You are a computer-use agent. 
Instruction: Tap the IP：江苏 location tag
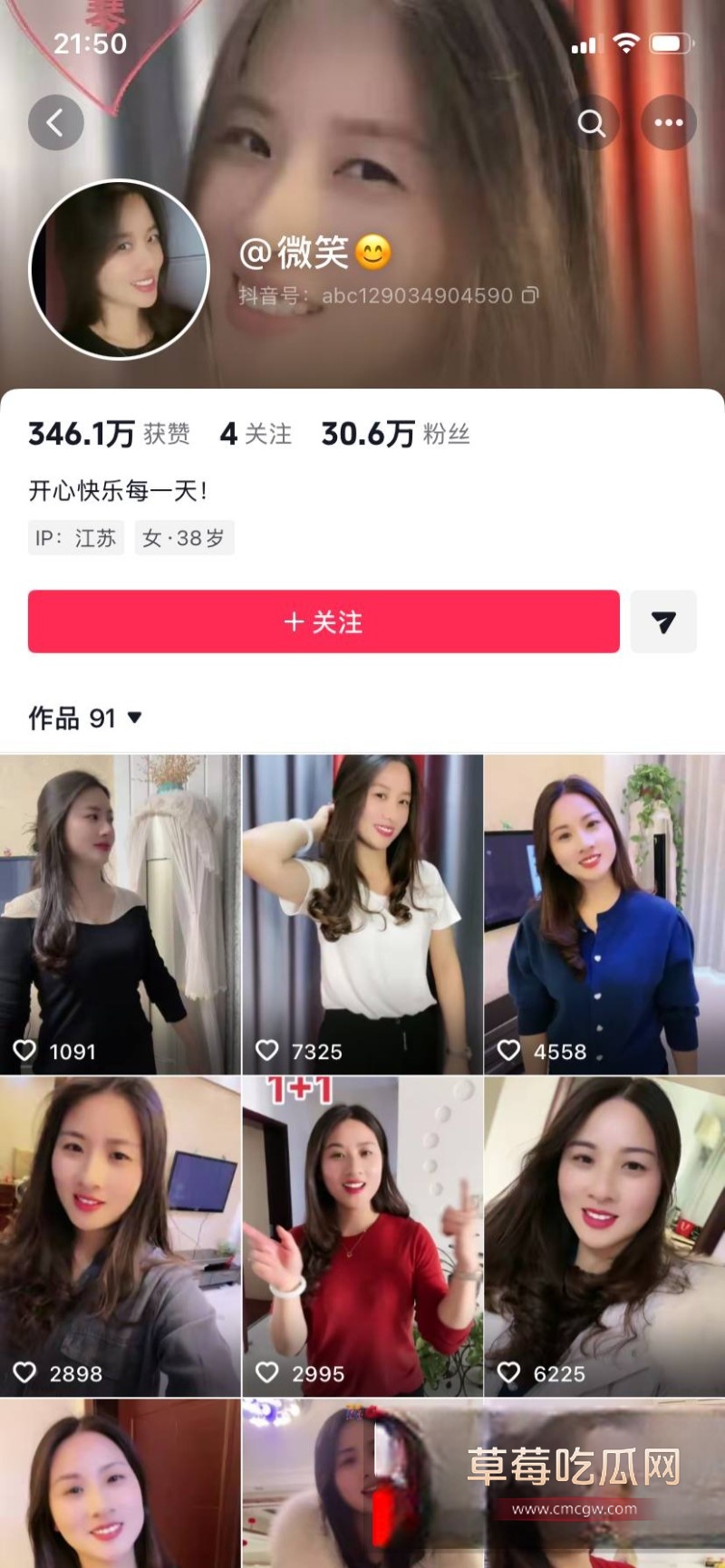click(75, 538)
